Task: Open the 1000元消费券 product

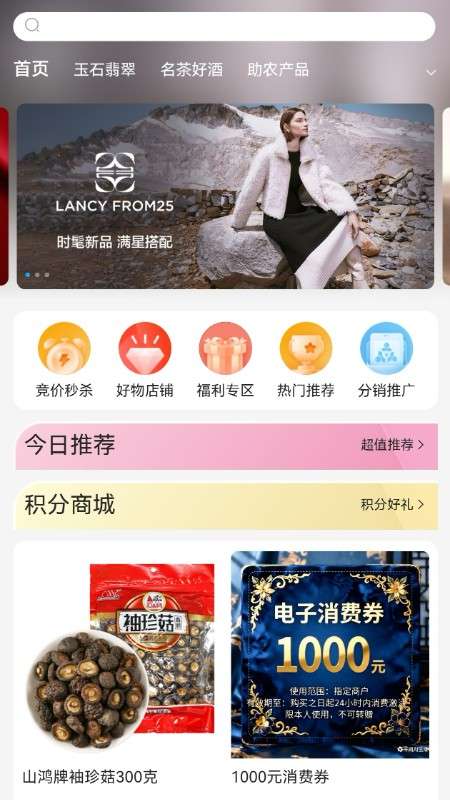Action: point(330,670)
